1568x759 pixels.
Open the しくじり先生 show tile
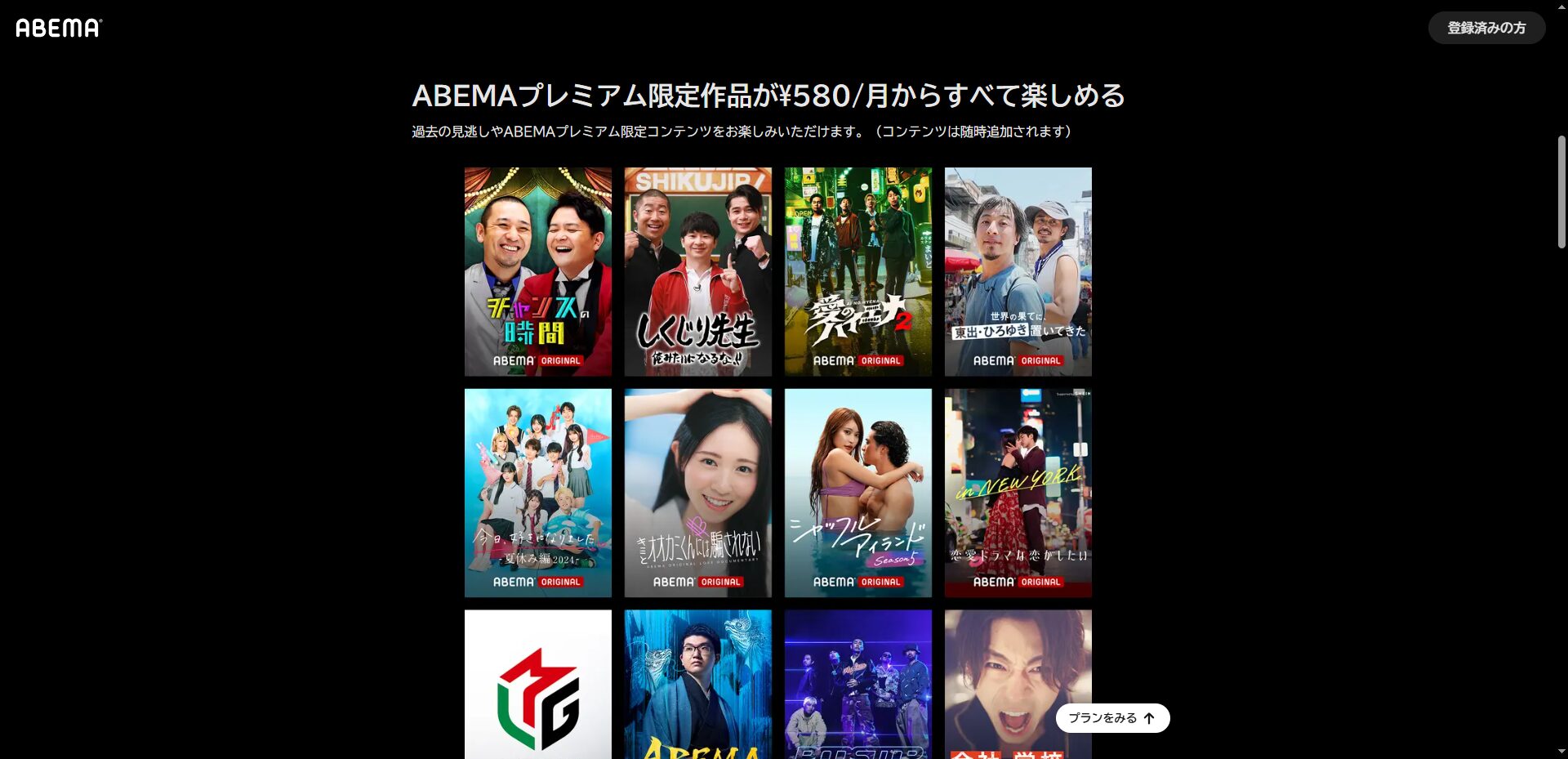[697, 271]
